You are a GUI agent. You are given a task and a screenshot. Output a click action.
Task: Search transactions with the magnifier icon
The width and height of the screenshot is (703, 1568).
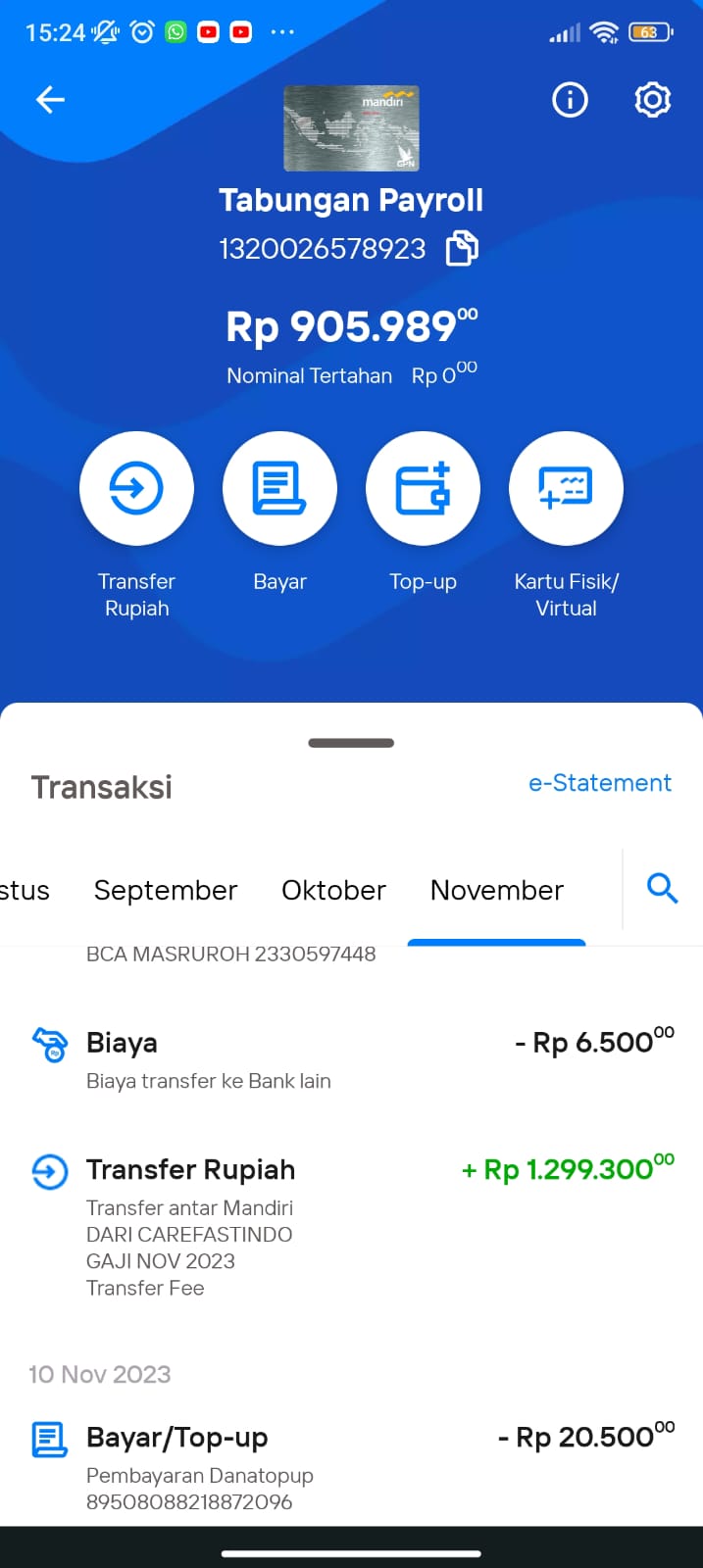pos(663,889)
